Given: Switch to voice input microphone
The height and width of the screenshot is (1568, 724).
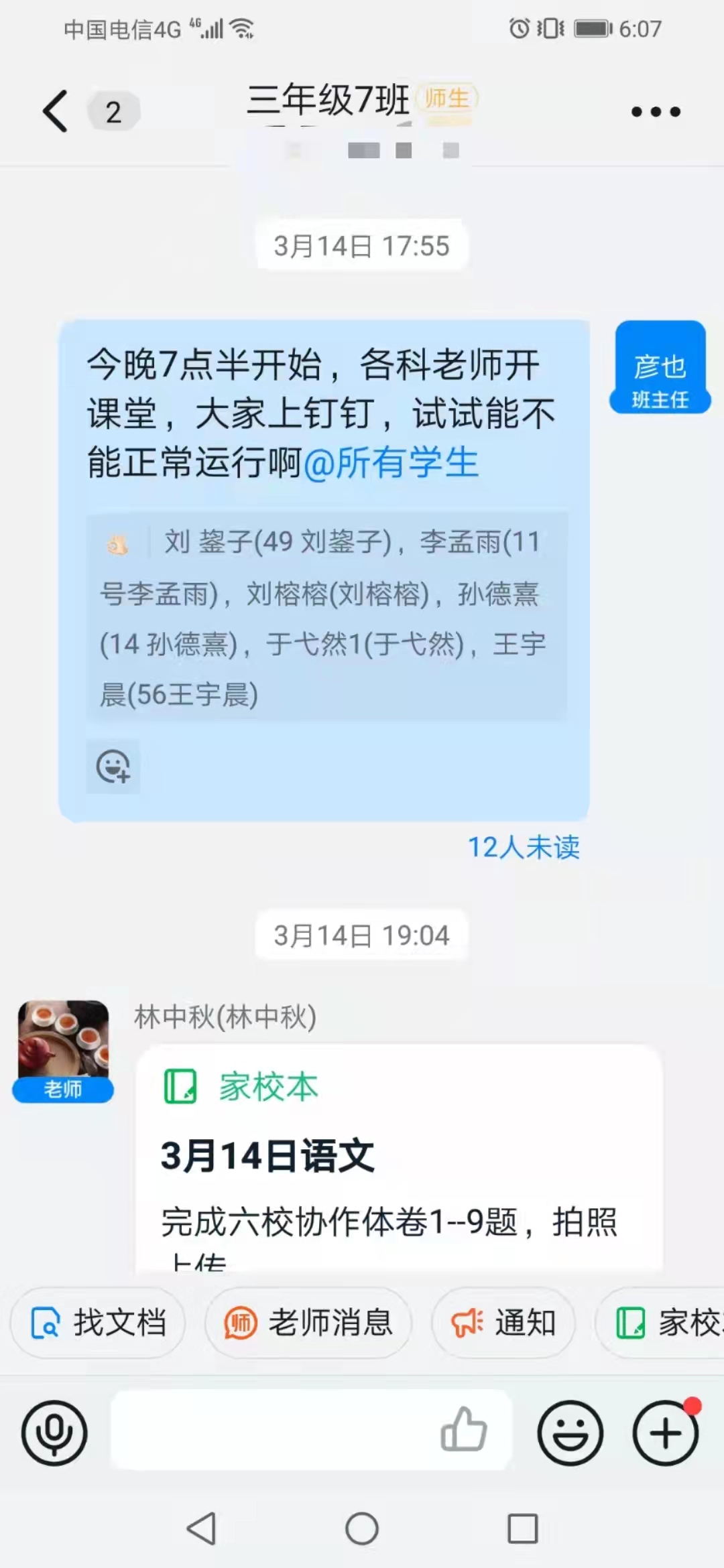Looking at the screenshot, I should tap(54, 1433).
